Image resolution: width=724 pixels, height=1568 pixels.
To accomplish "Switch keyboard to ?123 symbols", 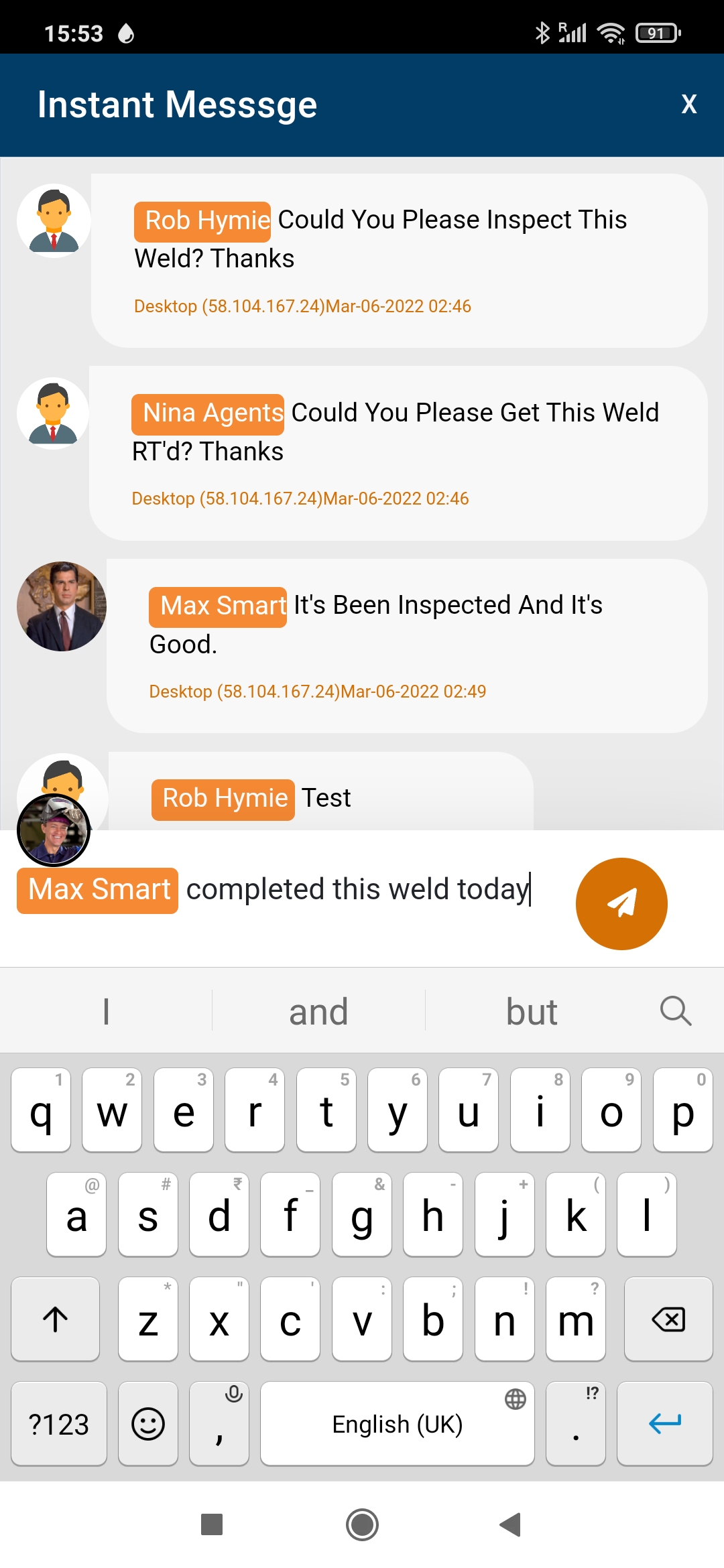I will pyautogui.click(x=59, y=1424).
